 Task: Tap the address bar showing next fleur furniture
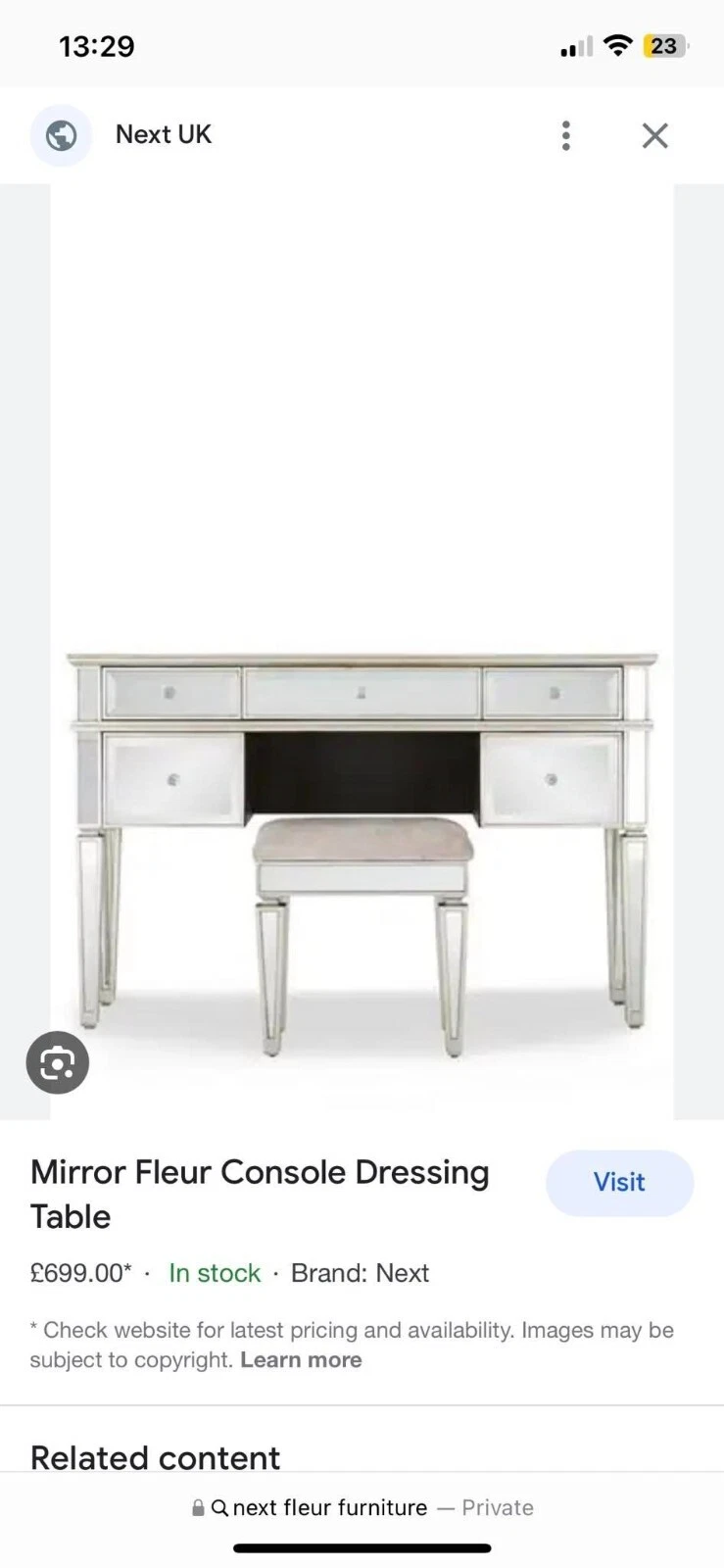pos(362,1507)
